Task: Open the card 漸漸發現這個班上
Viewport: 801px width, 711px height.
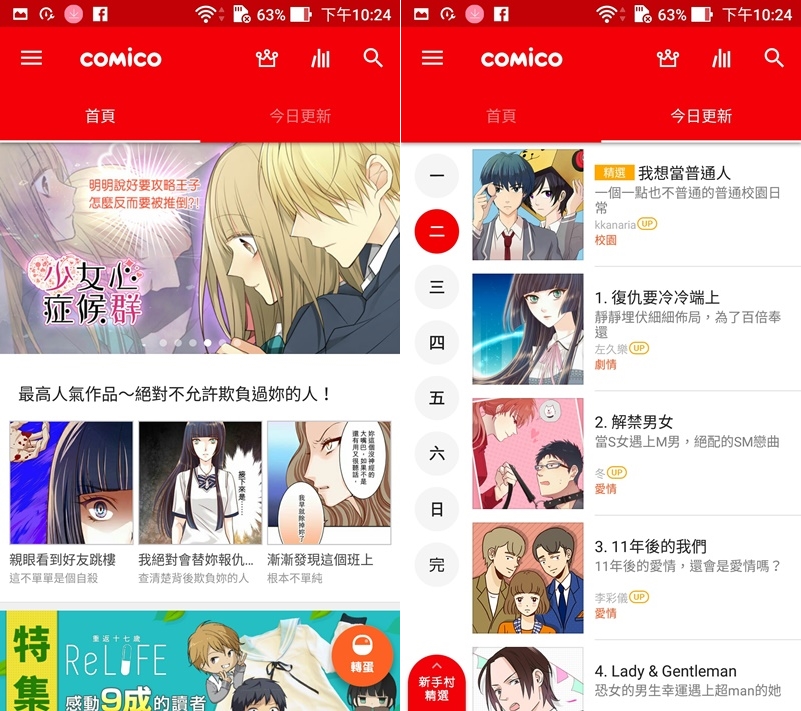Action: pos(328,495)
